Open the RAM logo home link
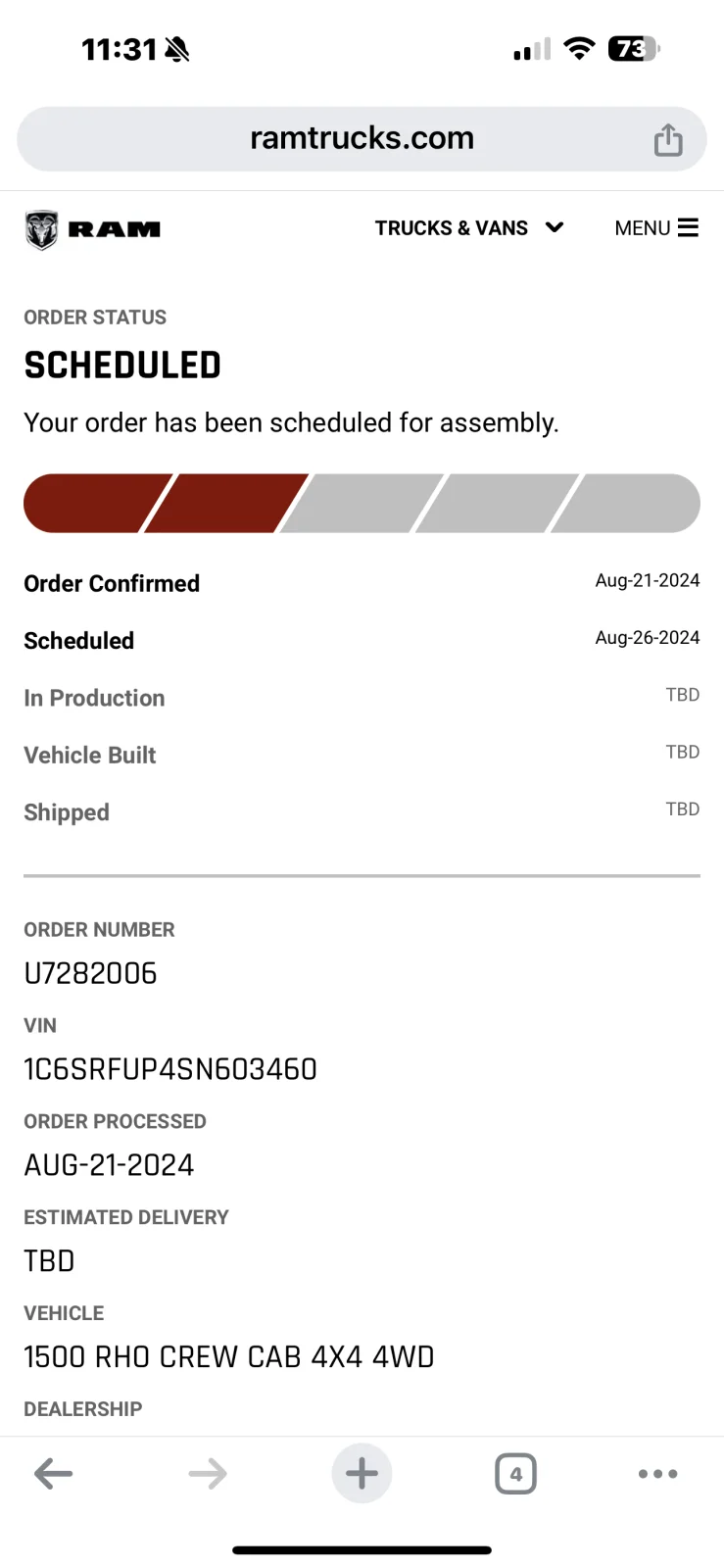The height and width of the screenshot is (1568, 724). pos(93,229)
